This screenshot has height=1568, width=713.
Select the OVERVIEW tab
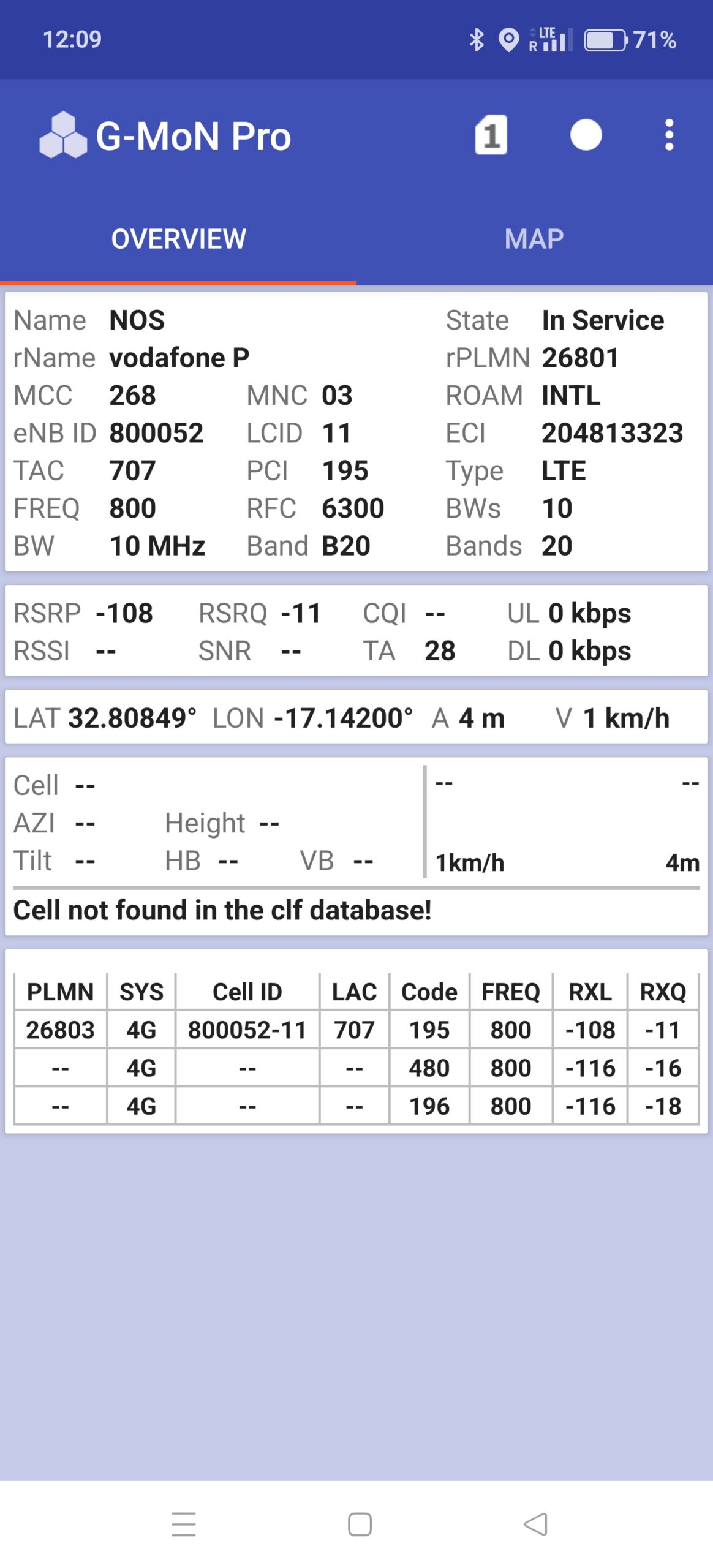pos(178,239)
